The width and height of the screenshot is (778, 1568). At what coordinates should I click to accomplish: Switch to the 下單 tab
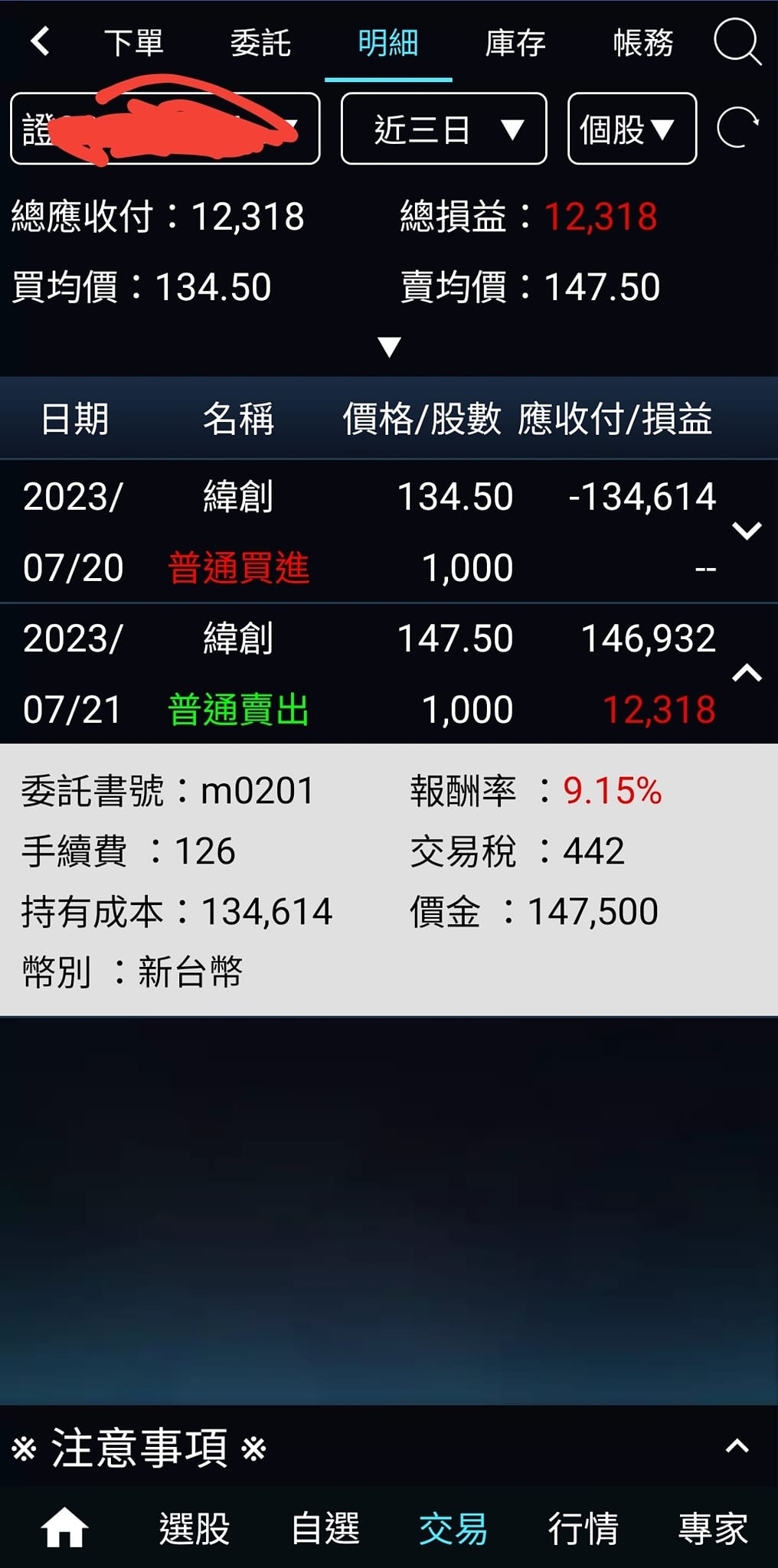pos(134,43)
